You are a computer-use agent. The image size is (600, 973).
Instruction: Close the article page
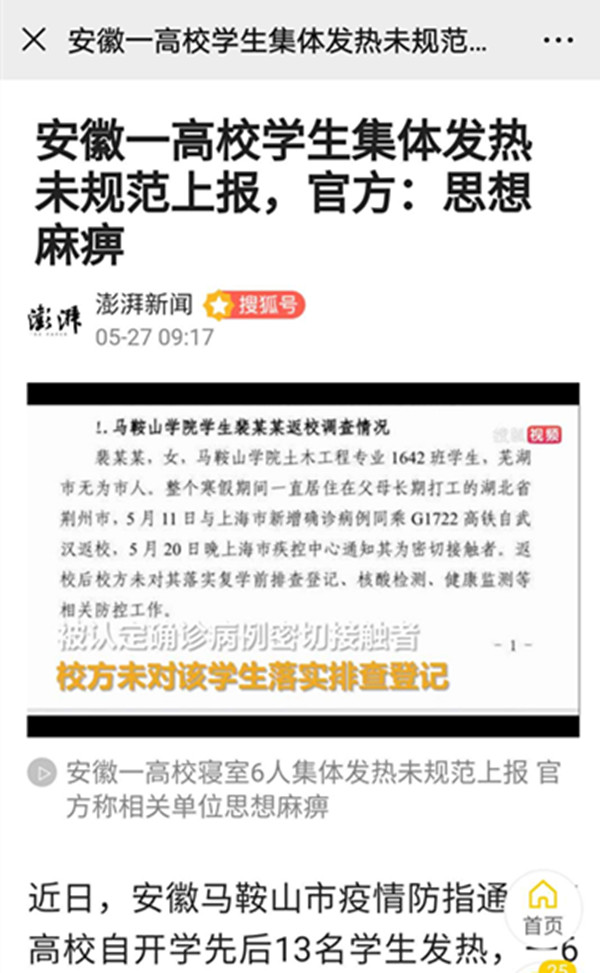tap(33, 40)
